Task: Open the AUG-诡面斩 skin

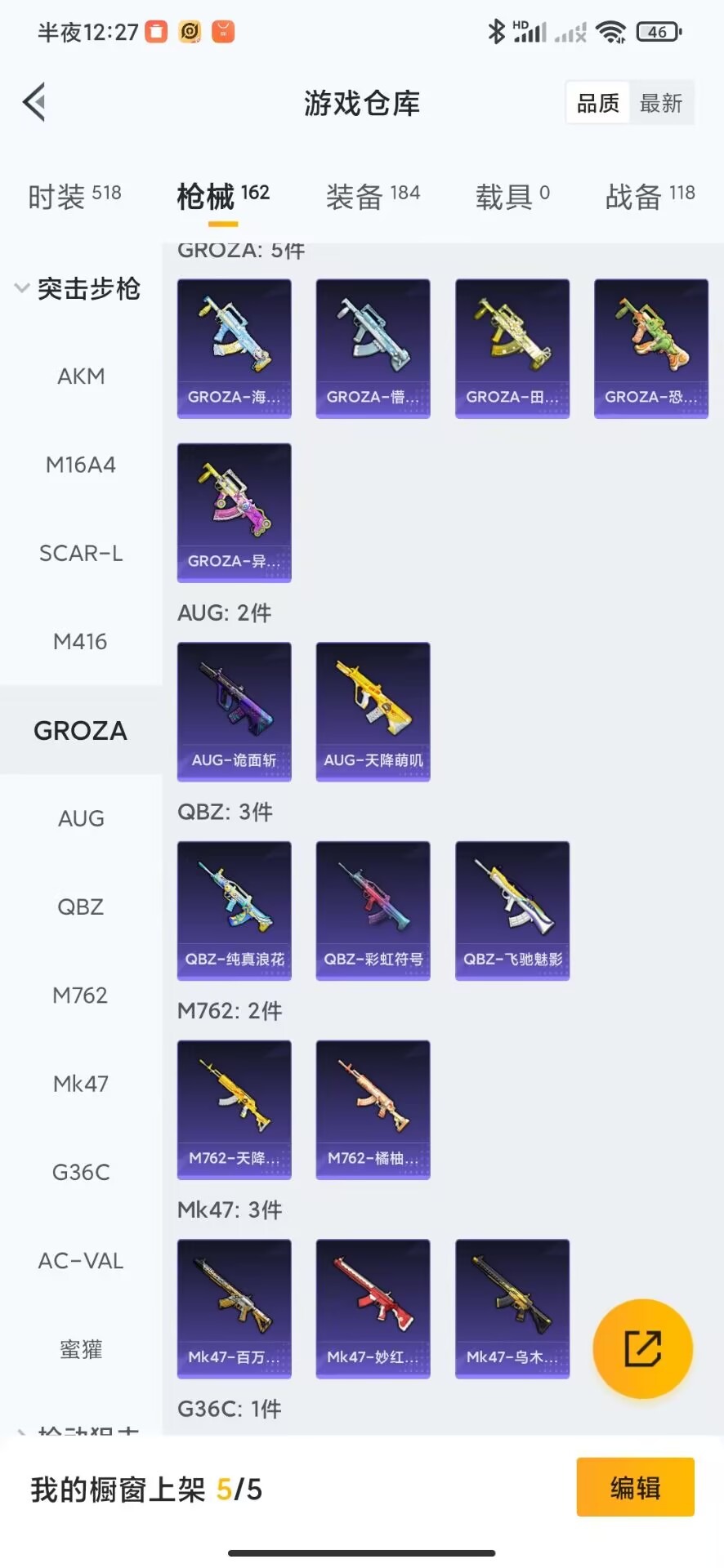Action: point(235,711)
